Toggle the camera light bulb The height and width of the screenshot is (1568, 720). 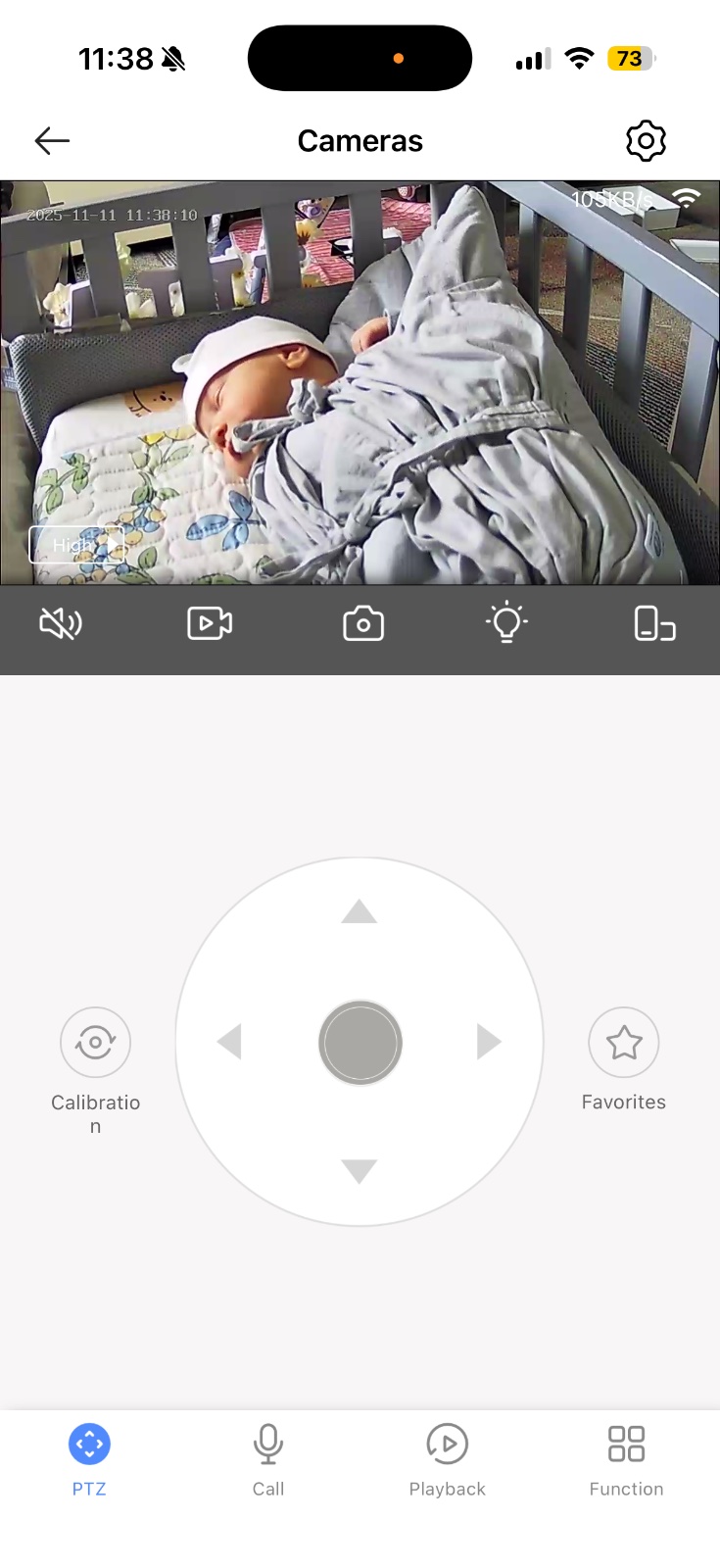pos(506,623)
